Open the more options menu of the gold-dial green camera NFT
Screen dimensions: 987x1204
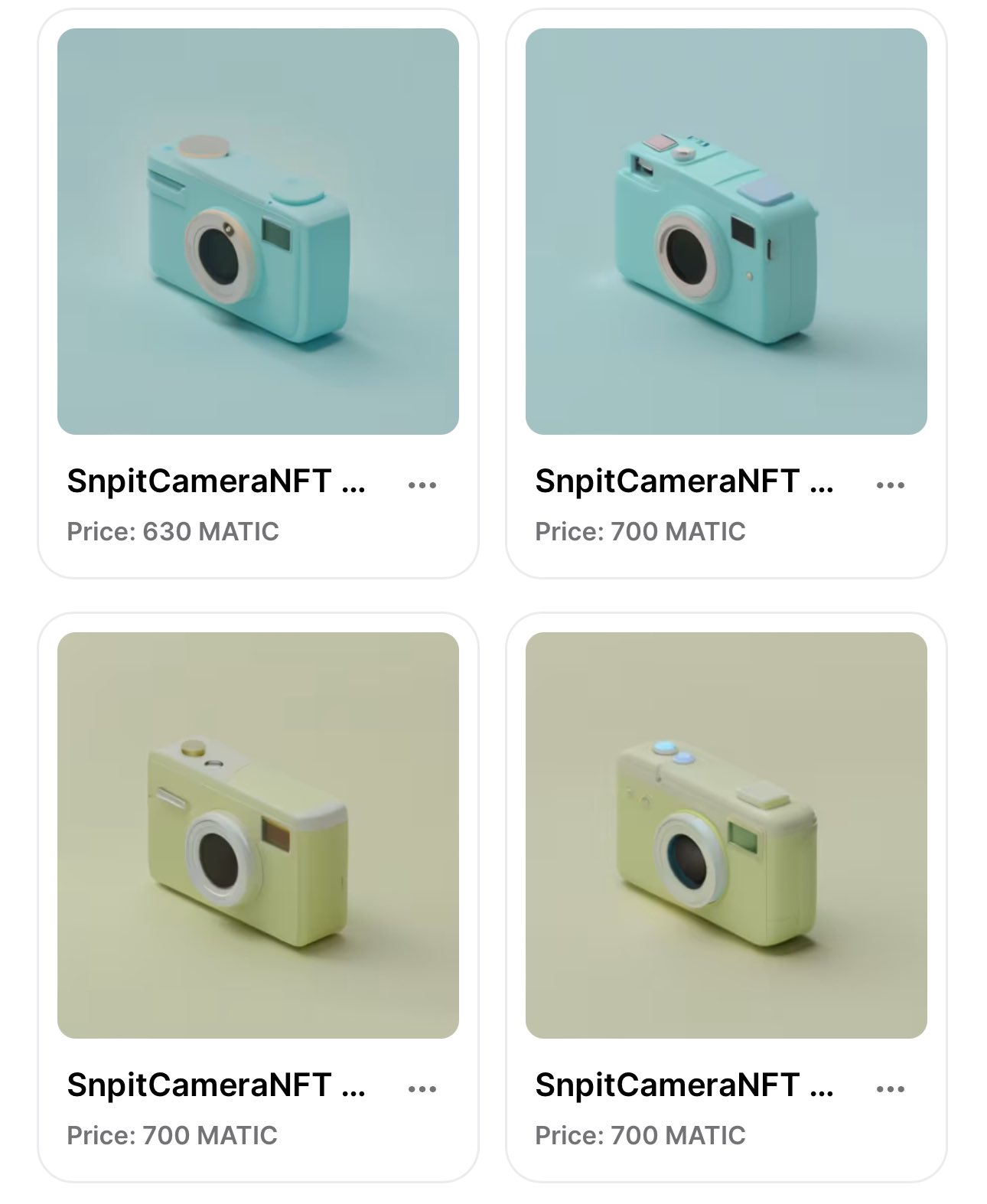[x=422, y=1089]
